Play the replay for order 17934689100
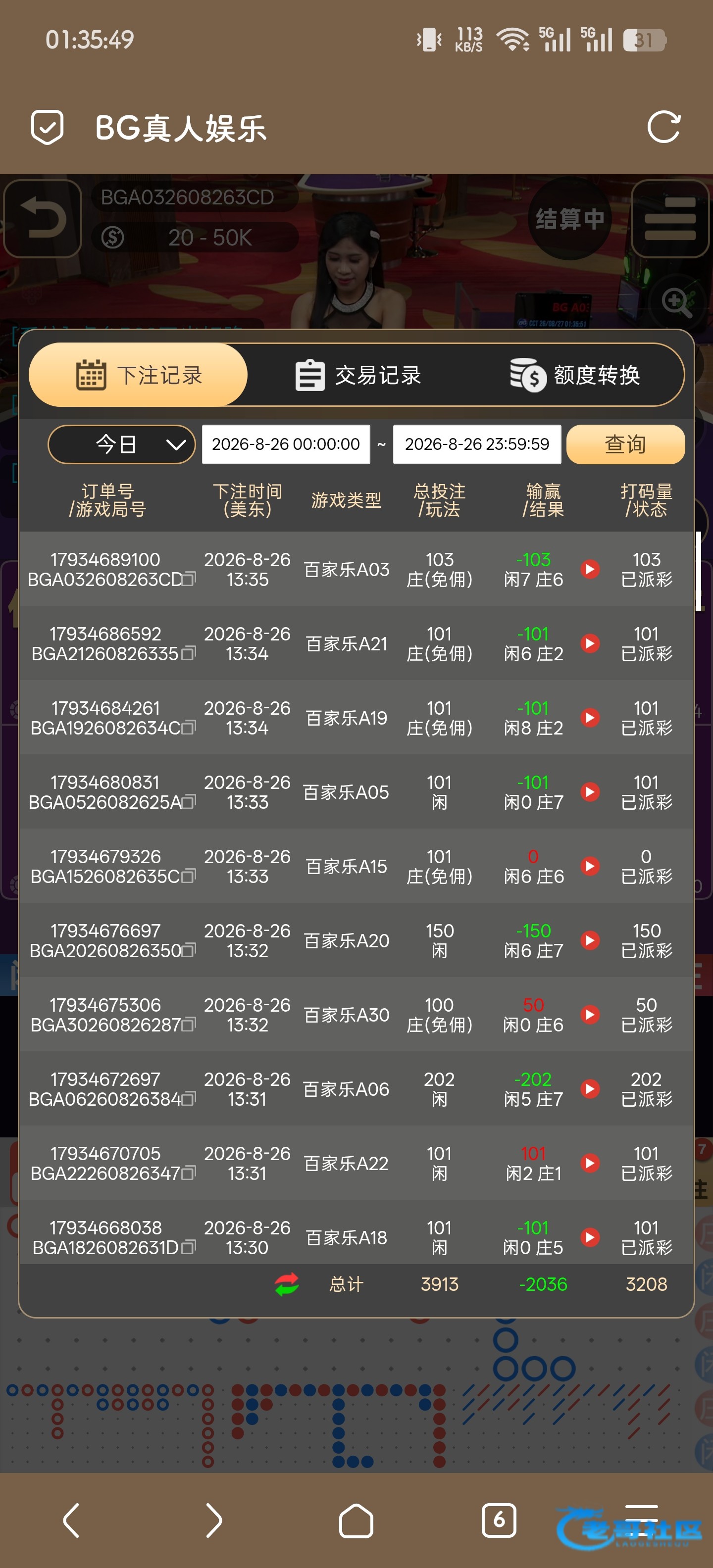Viewport: 713px width, 1568px height. (x=589, y=569)
